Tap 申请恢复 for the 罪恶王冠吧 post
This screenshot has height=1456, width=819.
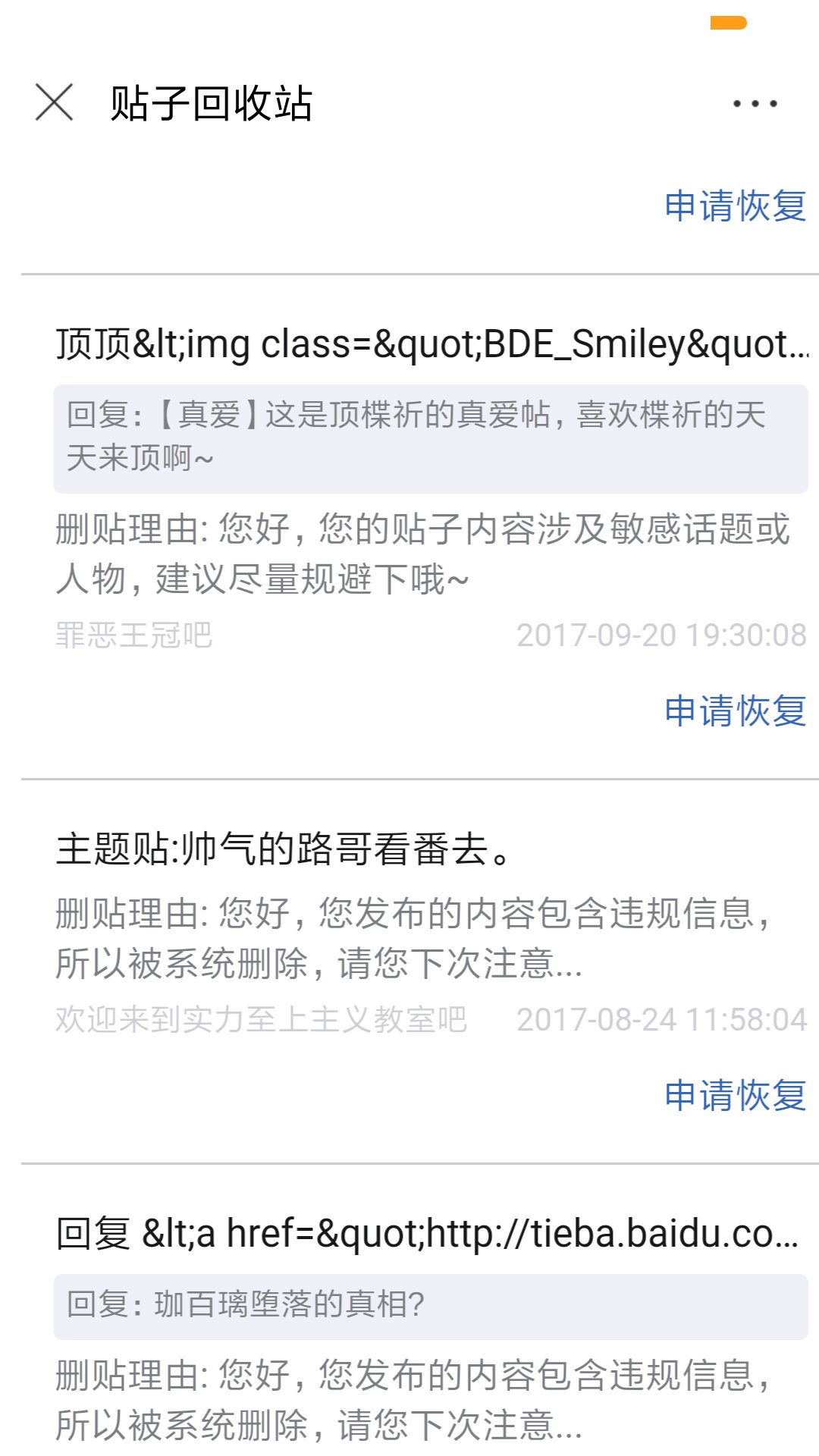pyautogui.click(x=735, y=711)
